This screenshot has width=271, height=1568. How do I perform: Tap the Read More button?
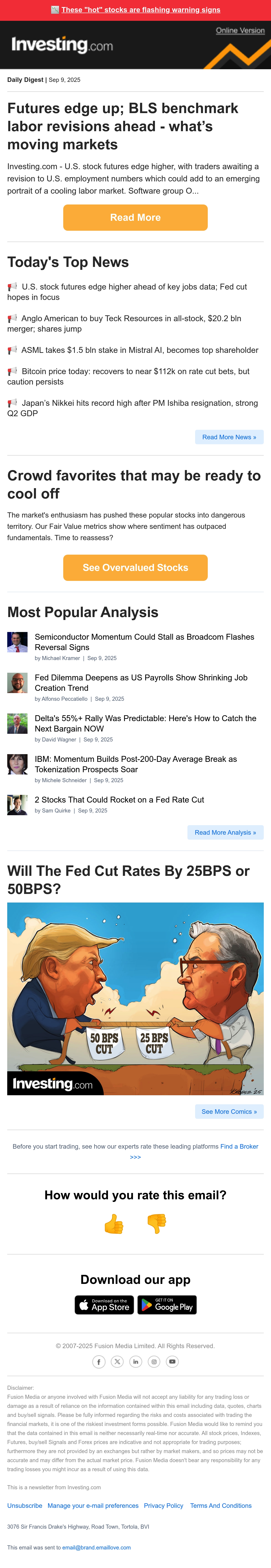[135, 217]
